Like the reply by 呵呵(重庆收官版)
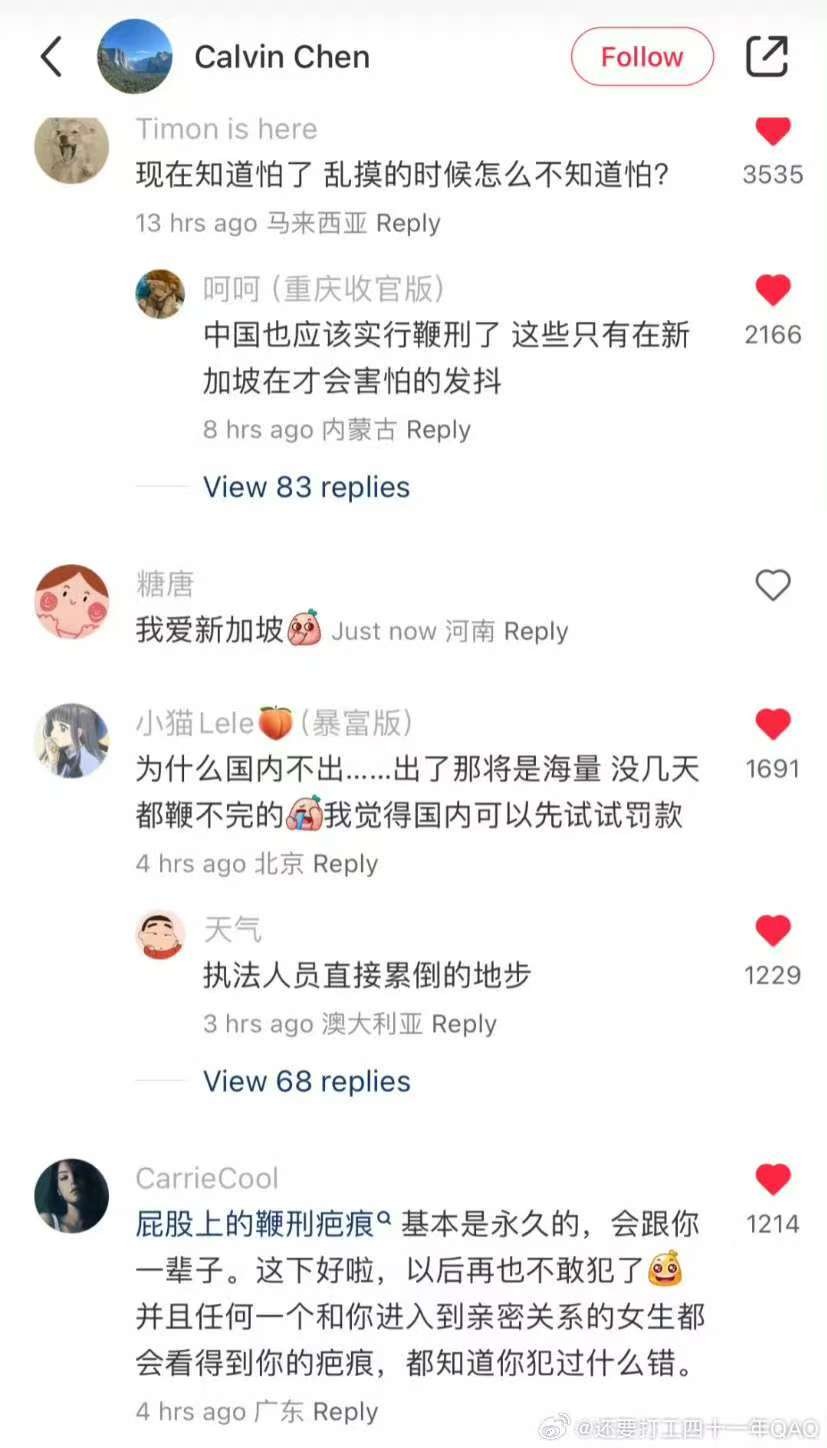827x1448 pixels. (x=772, y=291)
